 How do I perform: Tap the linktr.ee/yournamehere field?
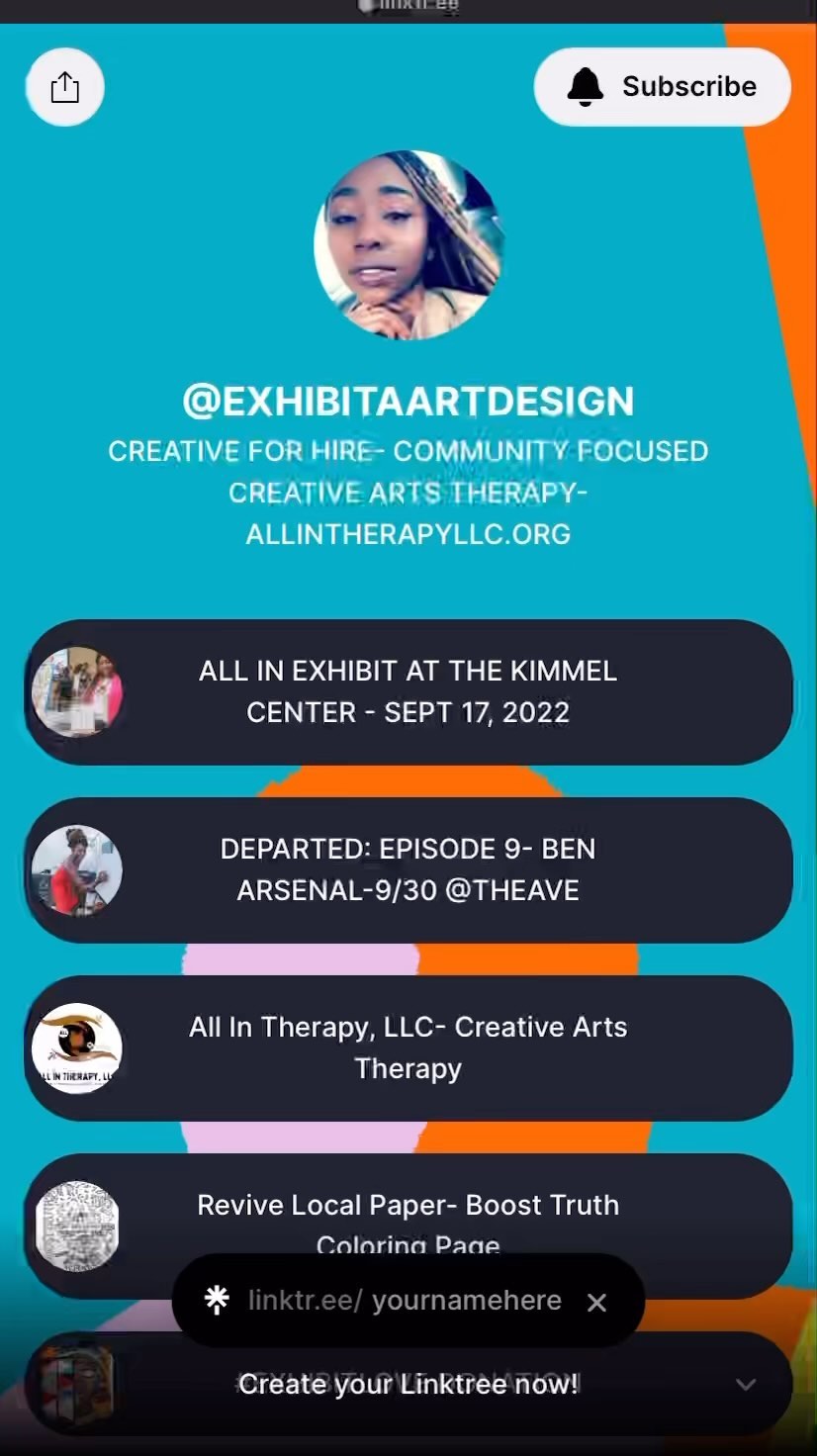coord(405,1301)
